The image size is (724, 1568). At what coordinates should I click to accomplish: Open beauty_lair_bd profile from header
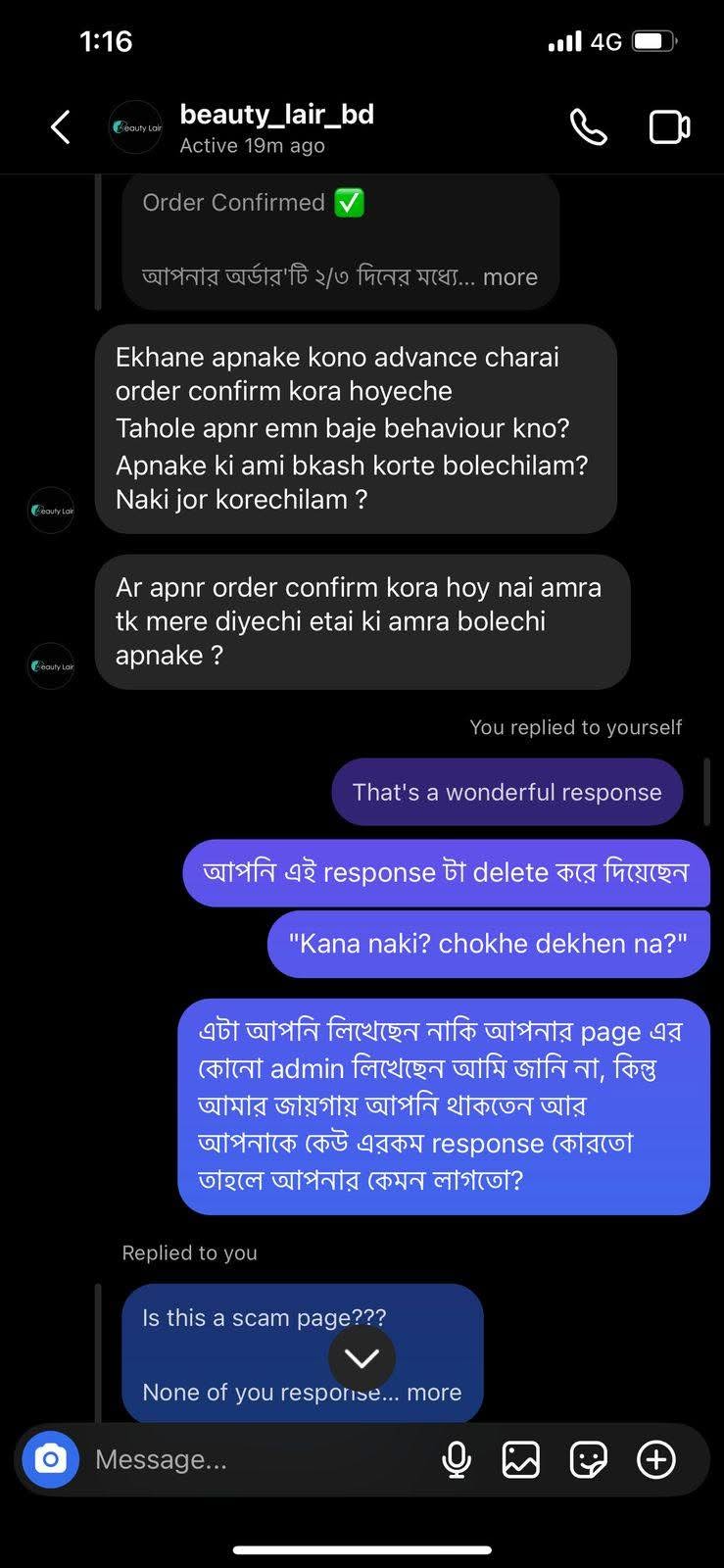pos(276,128)
